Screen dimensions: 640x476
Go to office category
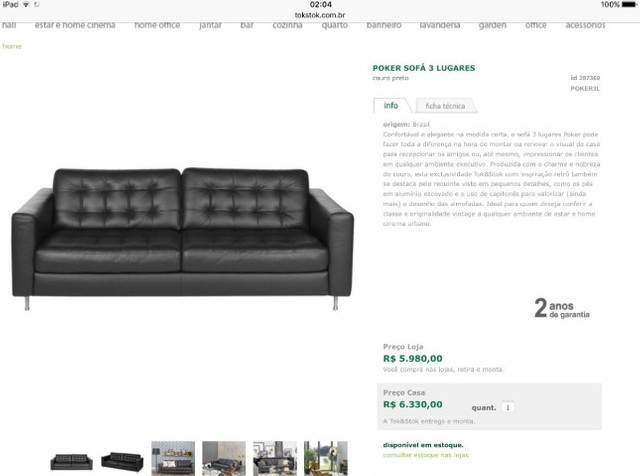click(x=536, y=24)
